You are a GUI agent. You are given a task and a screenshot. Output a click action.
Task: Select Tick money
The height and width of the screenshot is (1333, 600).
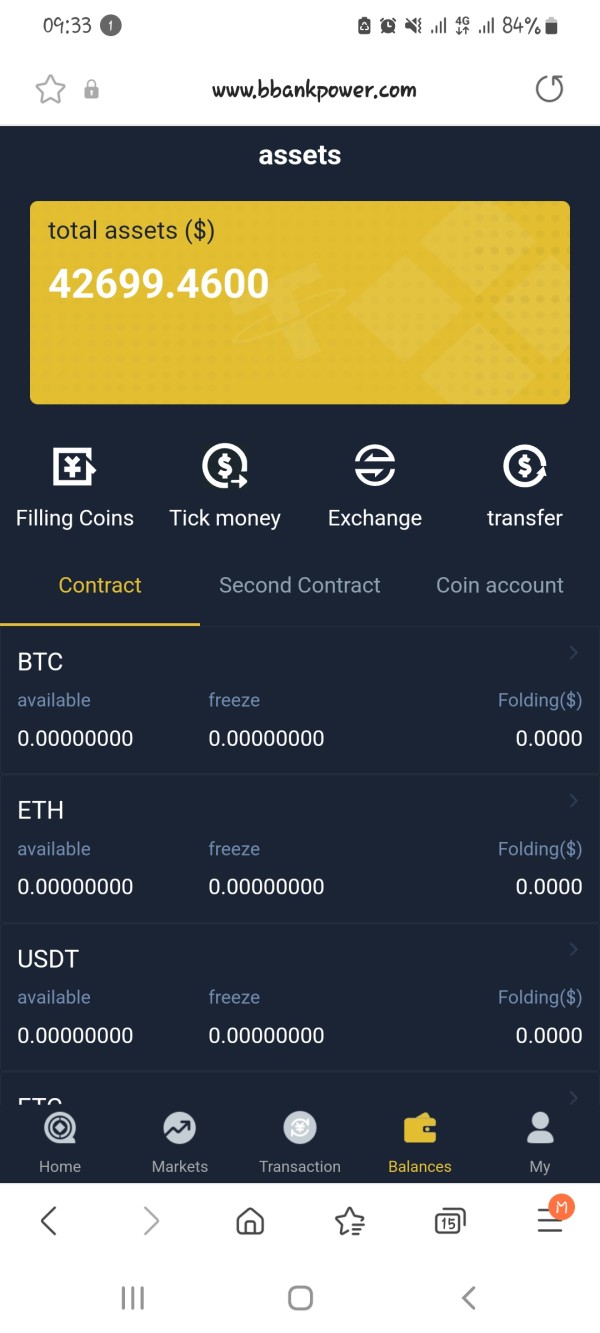point(225,487)
